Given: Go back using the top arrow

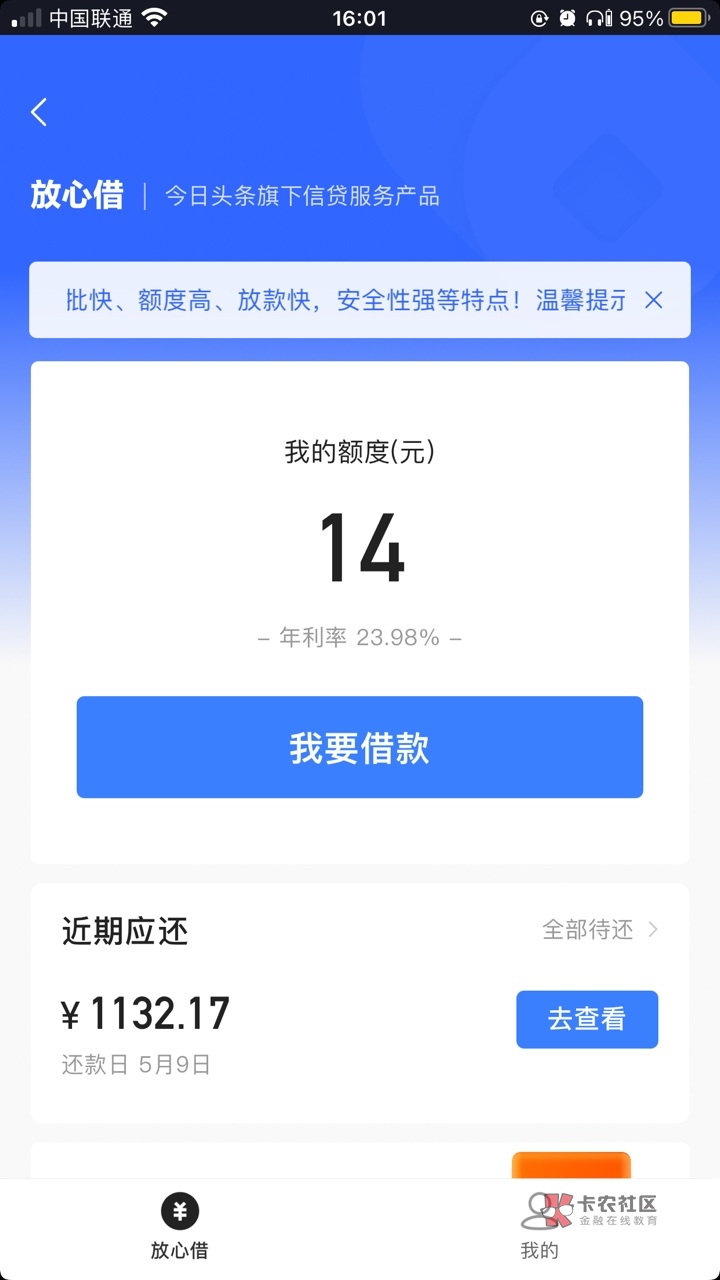Looking at the screenshot, I should [39, 112].
